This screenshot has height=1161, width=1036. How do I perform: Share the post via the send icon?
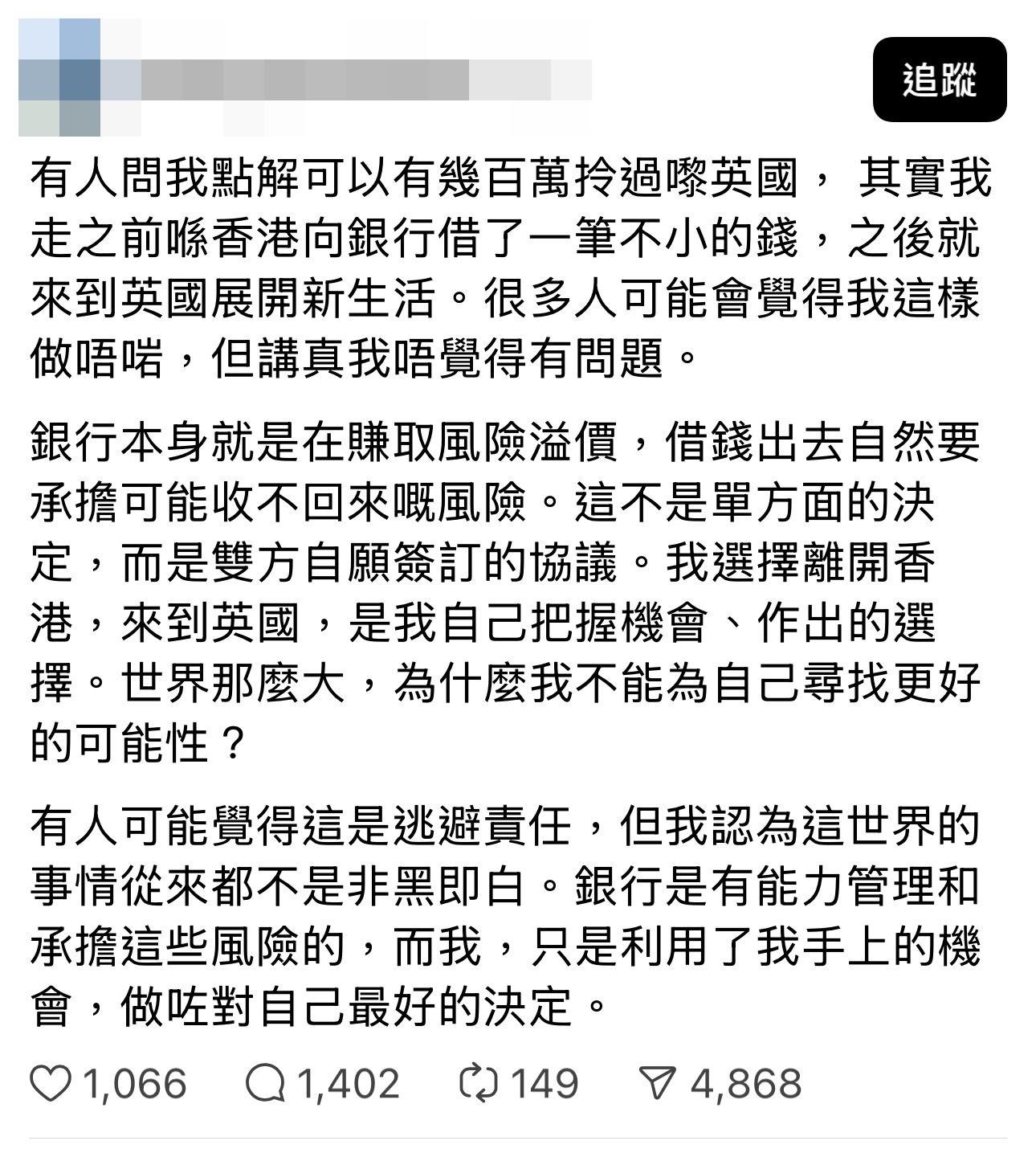659,1083
